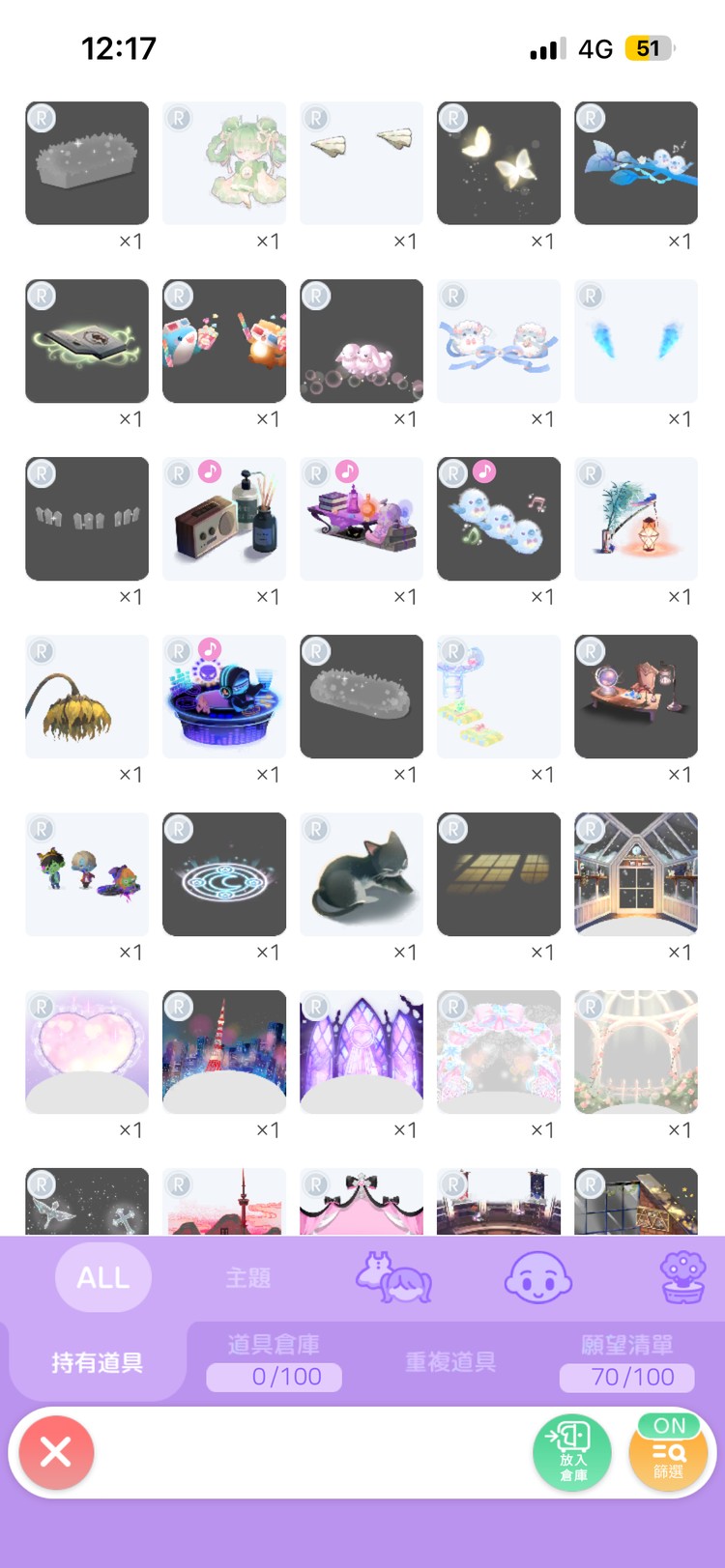Select the glowing butterflies item
The width and height of the screenshot is (725, 1568).
pyautogui.click(x=499, y=163)
